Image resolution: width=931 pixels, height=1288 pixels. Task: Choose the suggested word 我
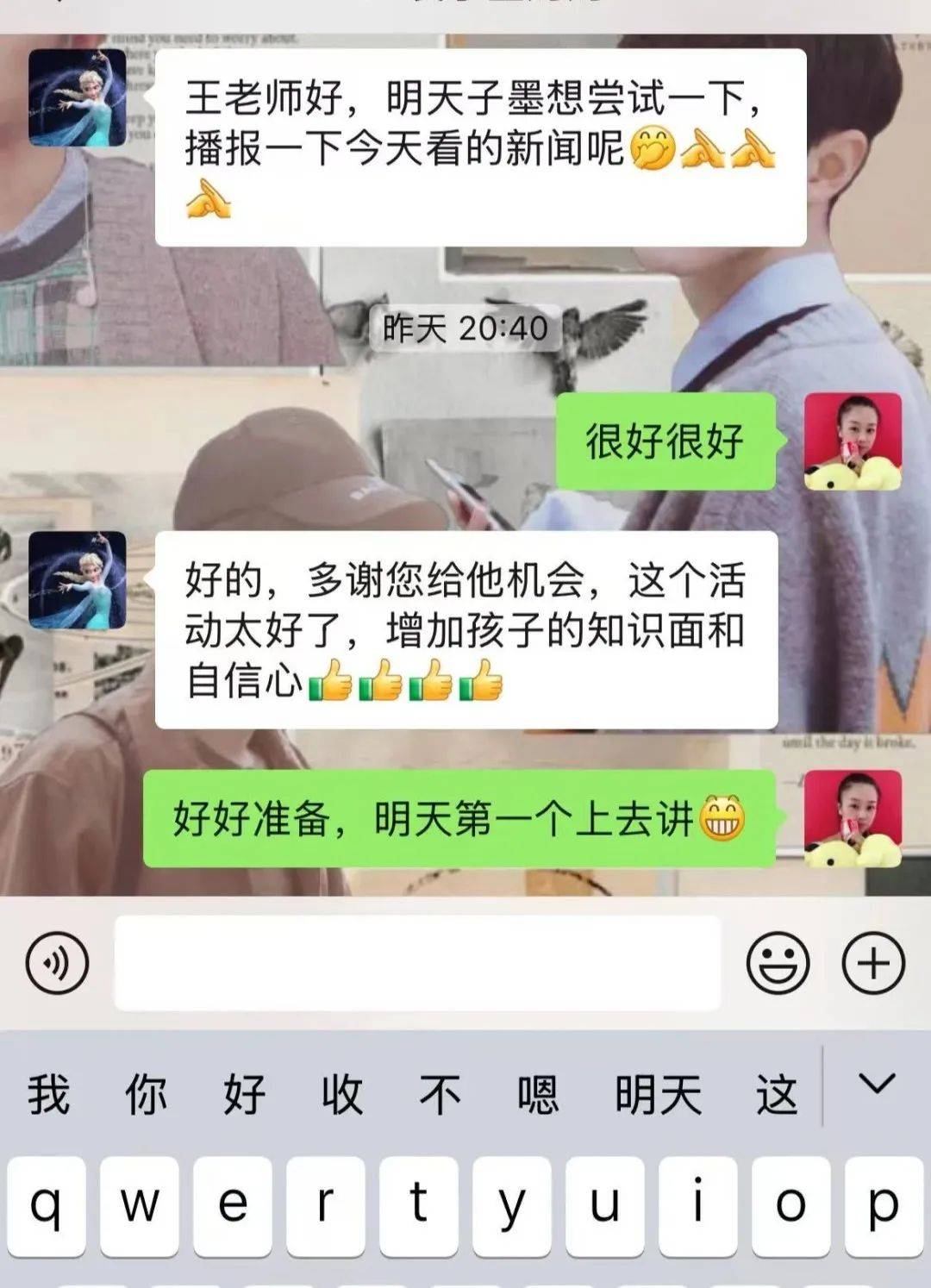click(x=48, y=1096)
